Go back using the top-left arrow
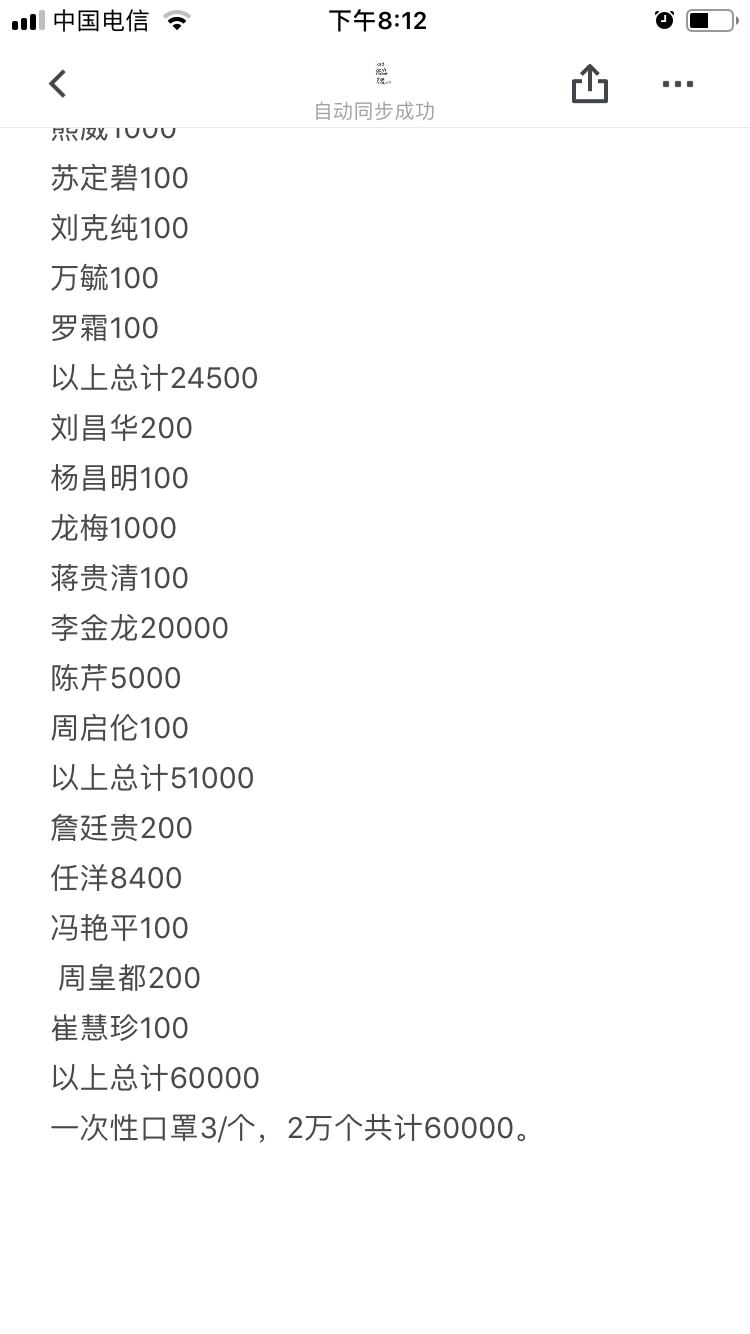The width and height of the screenshot is (750, 1334). pyautogui.click(x=58, y=84)
